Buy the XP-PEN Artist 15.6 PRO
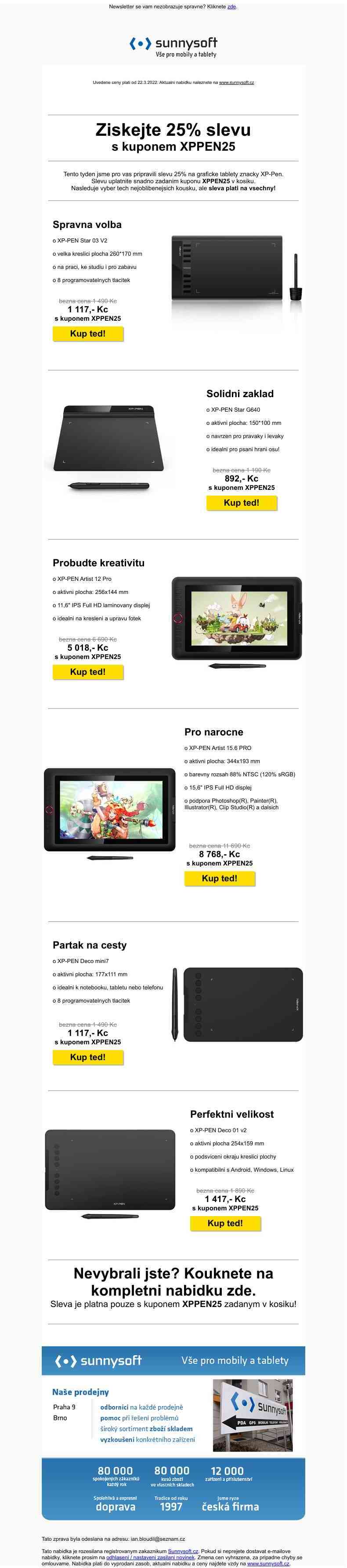The image size is (347, 1568). tap(219, 878)
